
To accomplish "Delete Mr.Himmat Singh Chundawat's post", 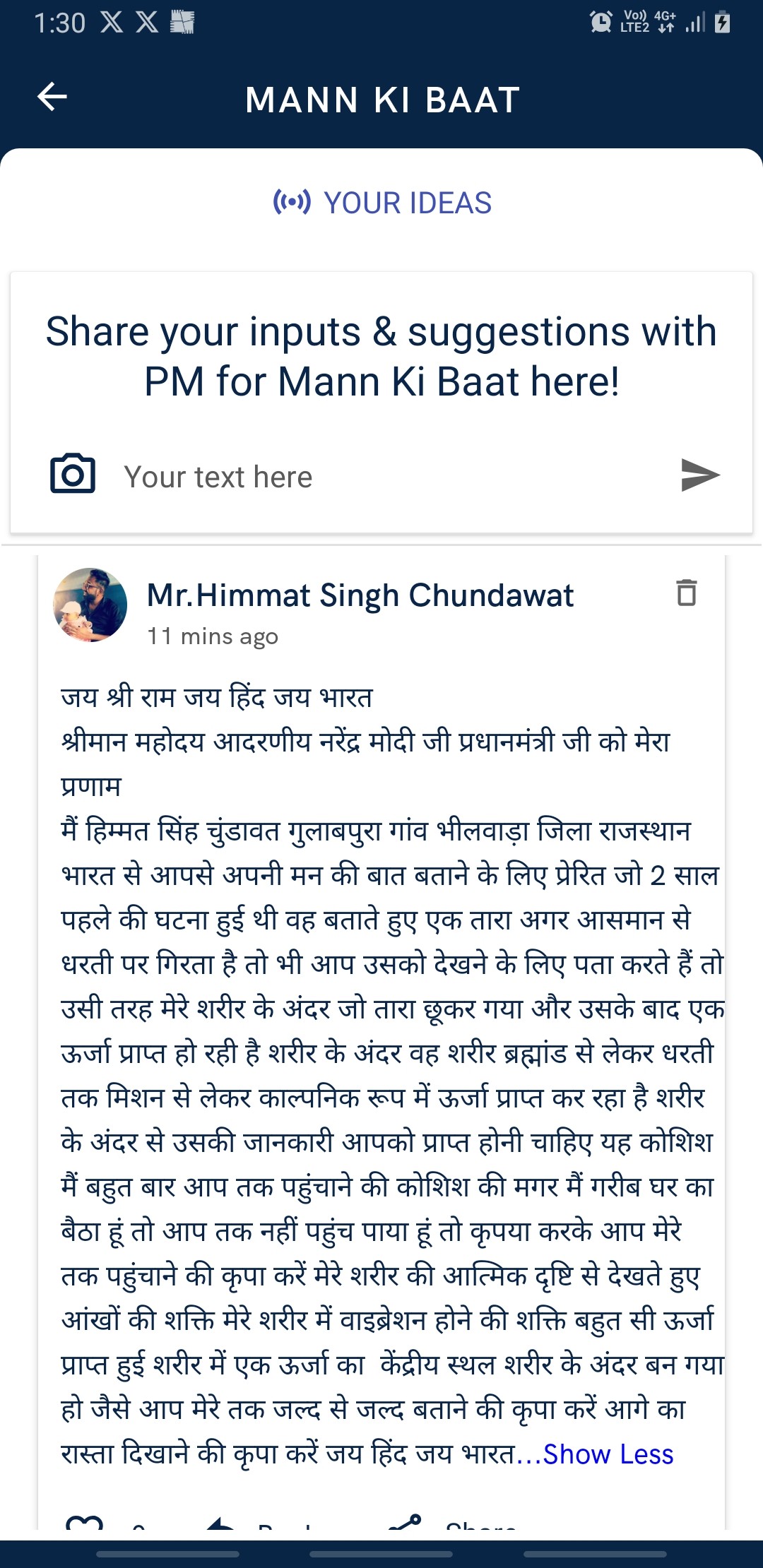I will pos(686,593).
